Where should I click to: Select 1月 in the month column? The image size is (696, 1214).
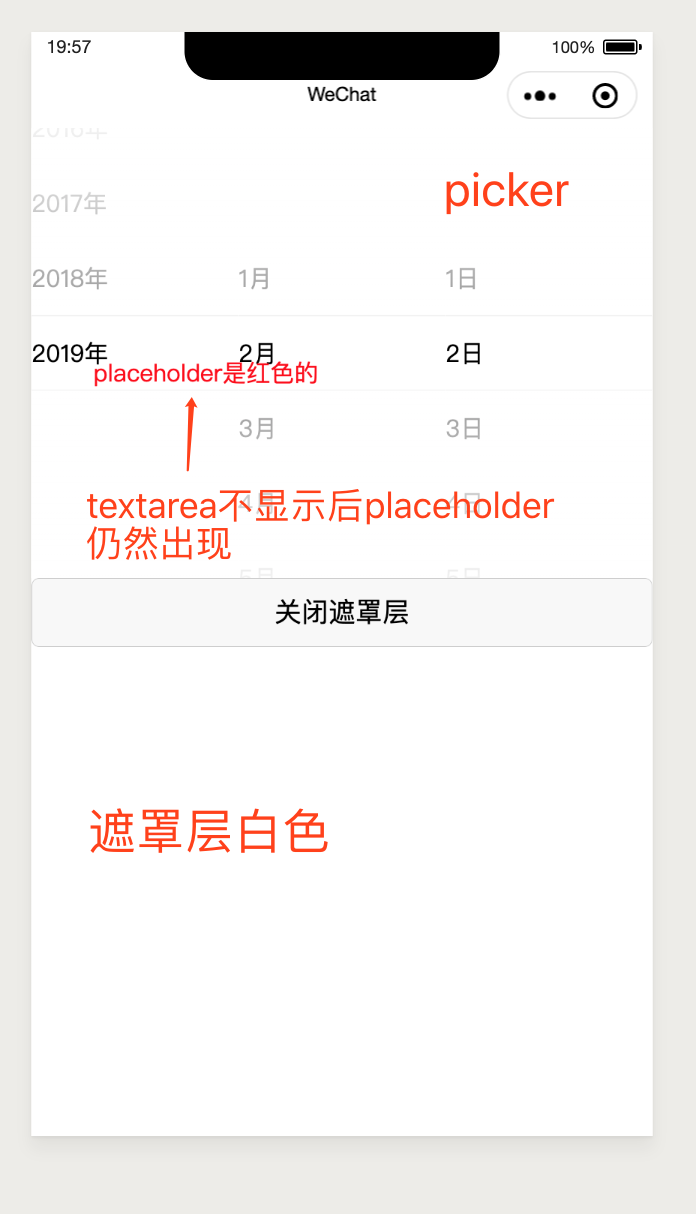(255, 278)
